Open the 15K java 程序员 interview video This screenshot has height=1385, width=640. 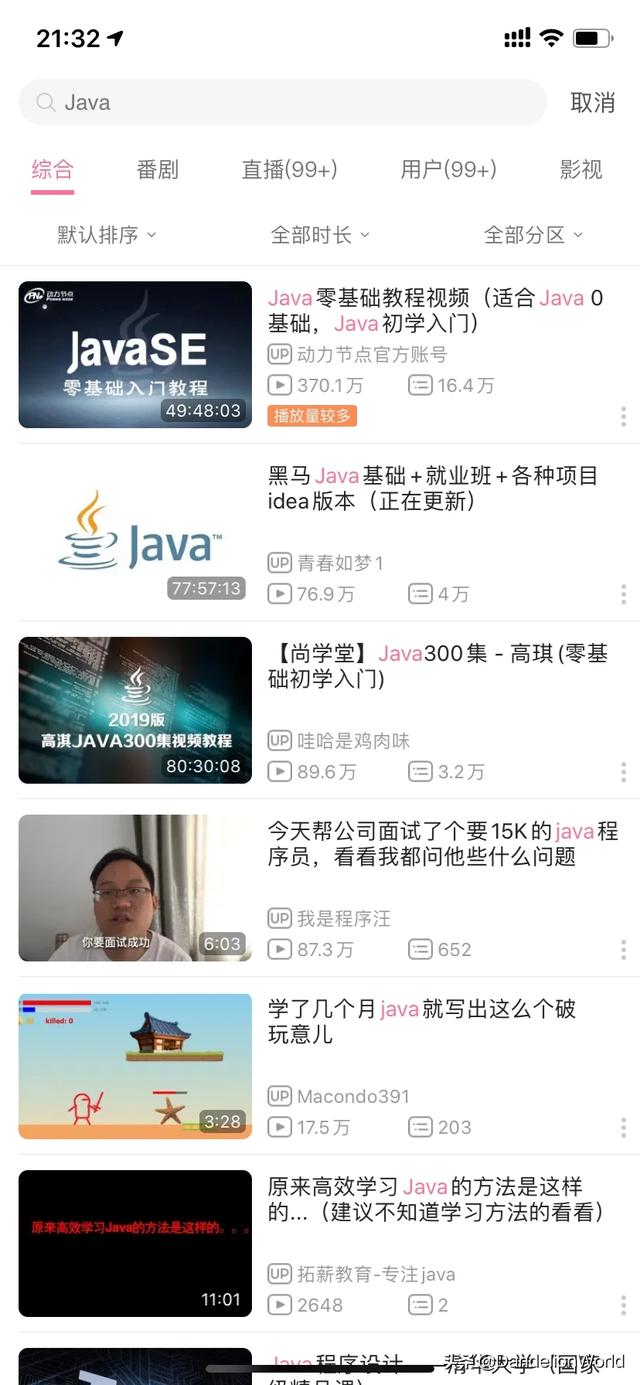click(x=135, y=888)
